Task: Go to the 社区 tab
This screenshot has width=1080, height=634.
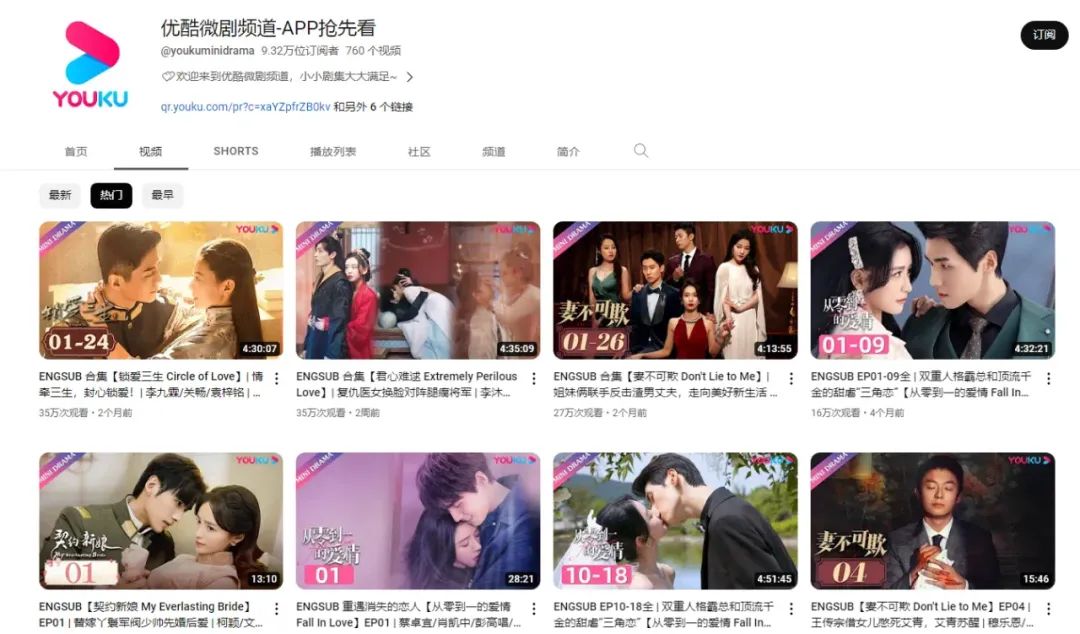Action: (419, 152)
